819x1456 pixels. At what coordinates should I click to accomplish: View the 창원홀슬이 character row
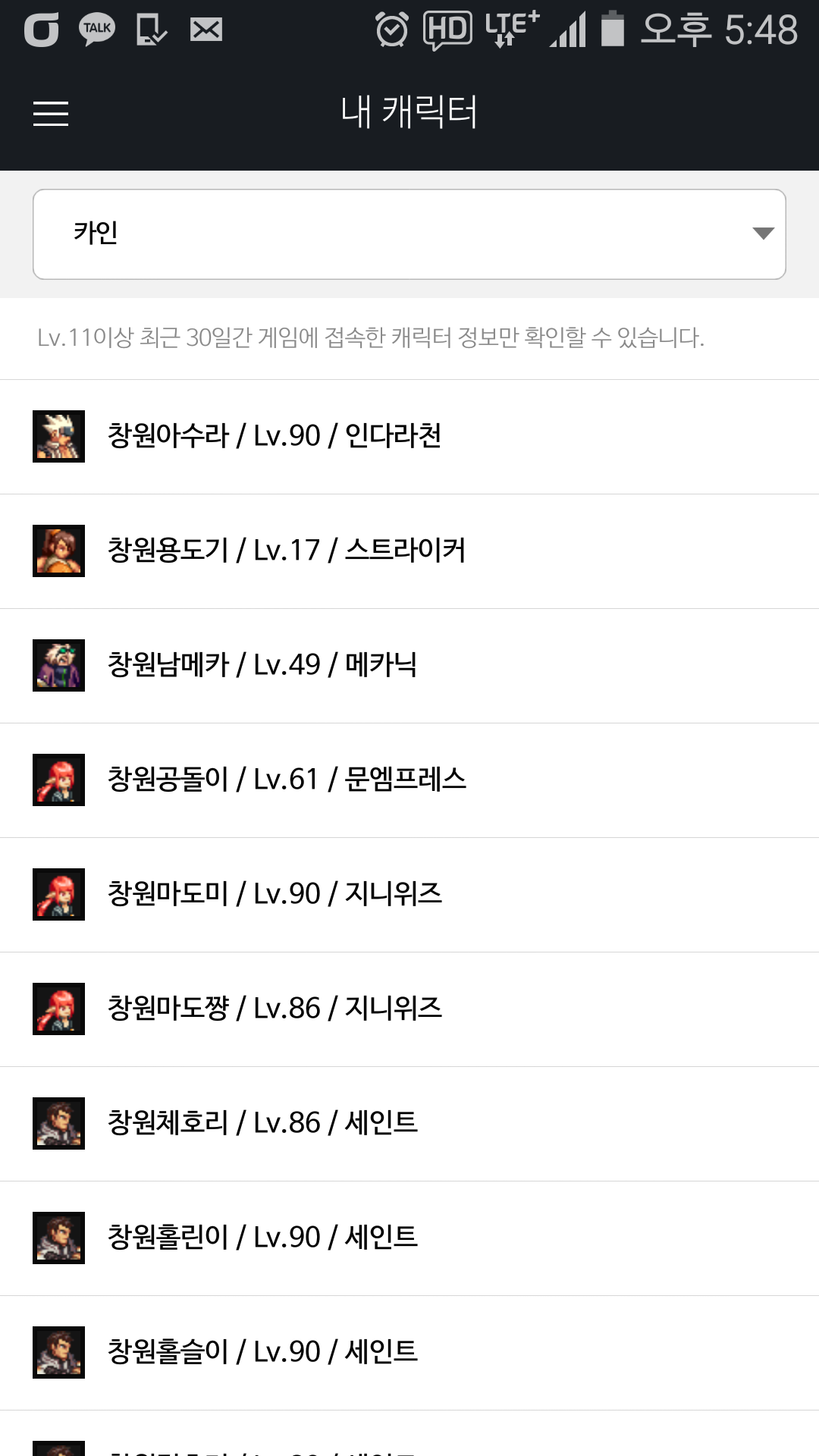(x=262, y=1353)
